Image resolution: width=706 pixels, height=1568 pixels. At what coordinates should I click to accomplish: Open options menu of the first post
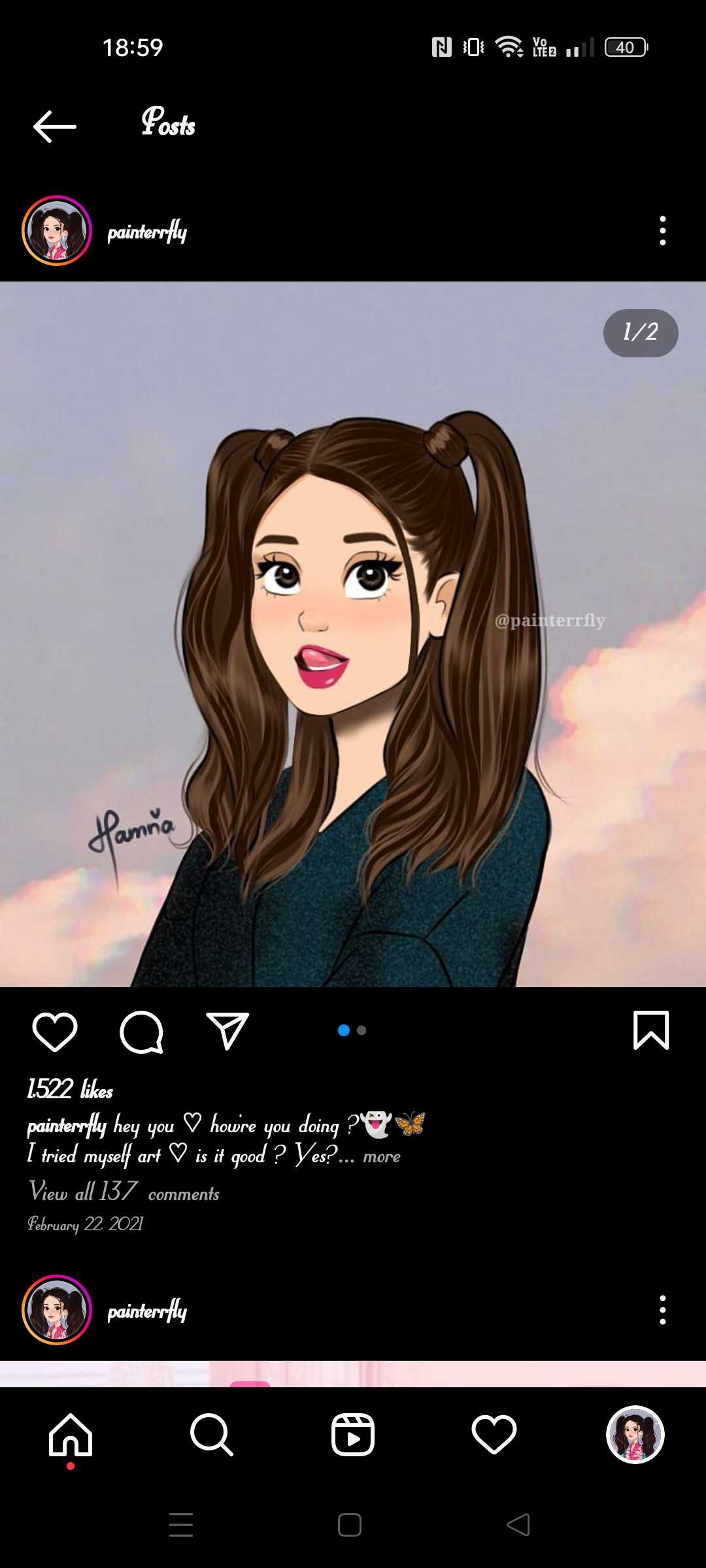pyautogui.click(x=662, y=231)
